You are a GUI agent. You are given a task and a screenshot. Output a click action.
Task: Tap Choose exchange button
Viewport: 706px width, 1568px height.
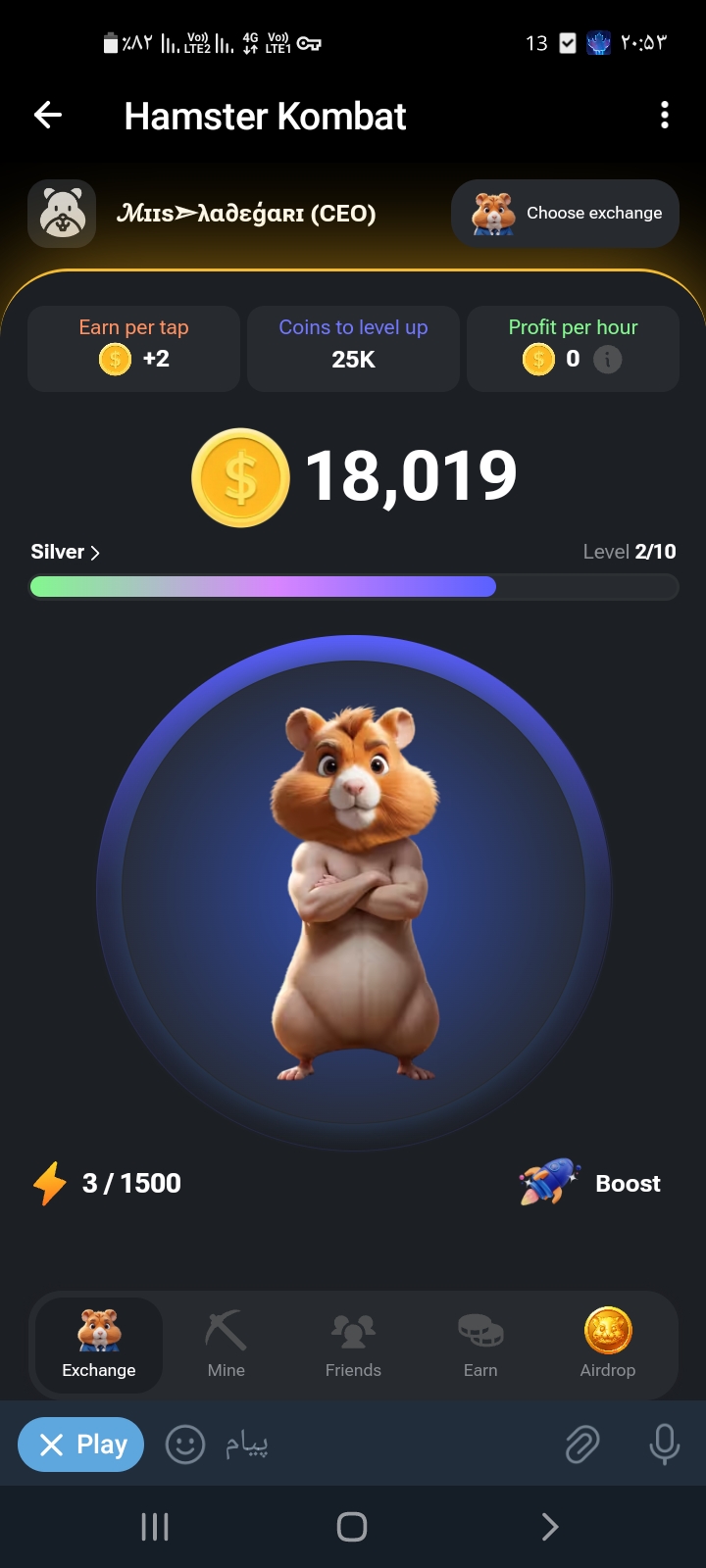[565, 213]
